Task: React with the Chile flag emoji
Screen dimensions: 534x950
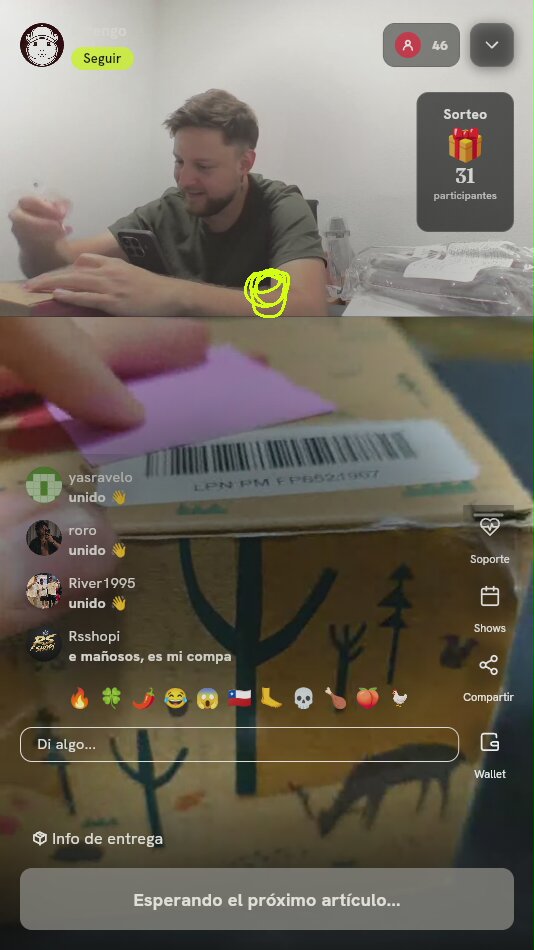Action: coord(239,698)
